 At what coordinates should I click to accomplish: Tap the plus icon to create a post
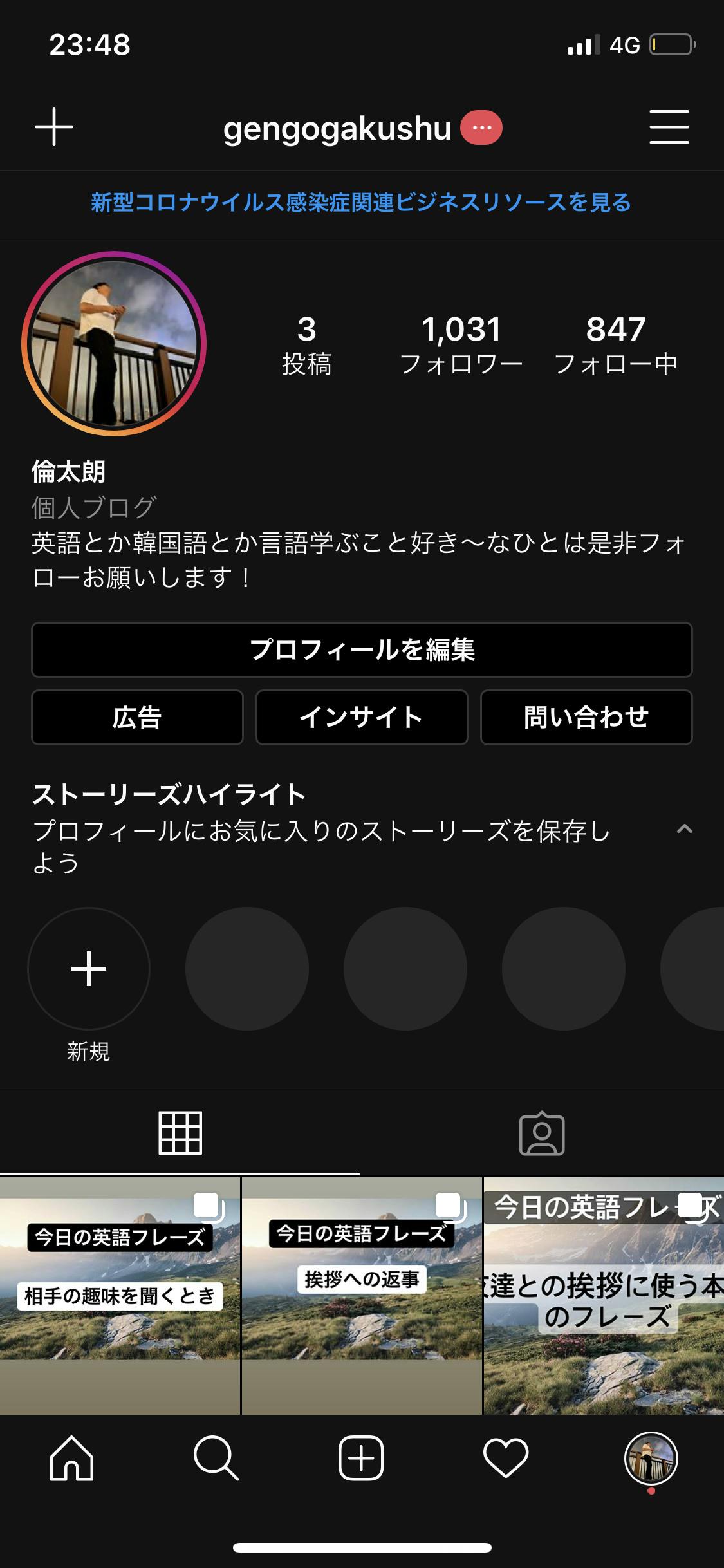pyautogui.click(x=54, y=127)
